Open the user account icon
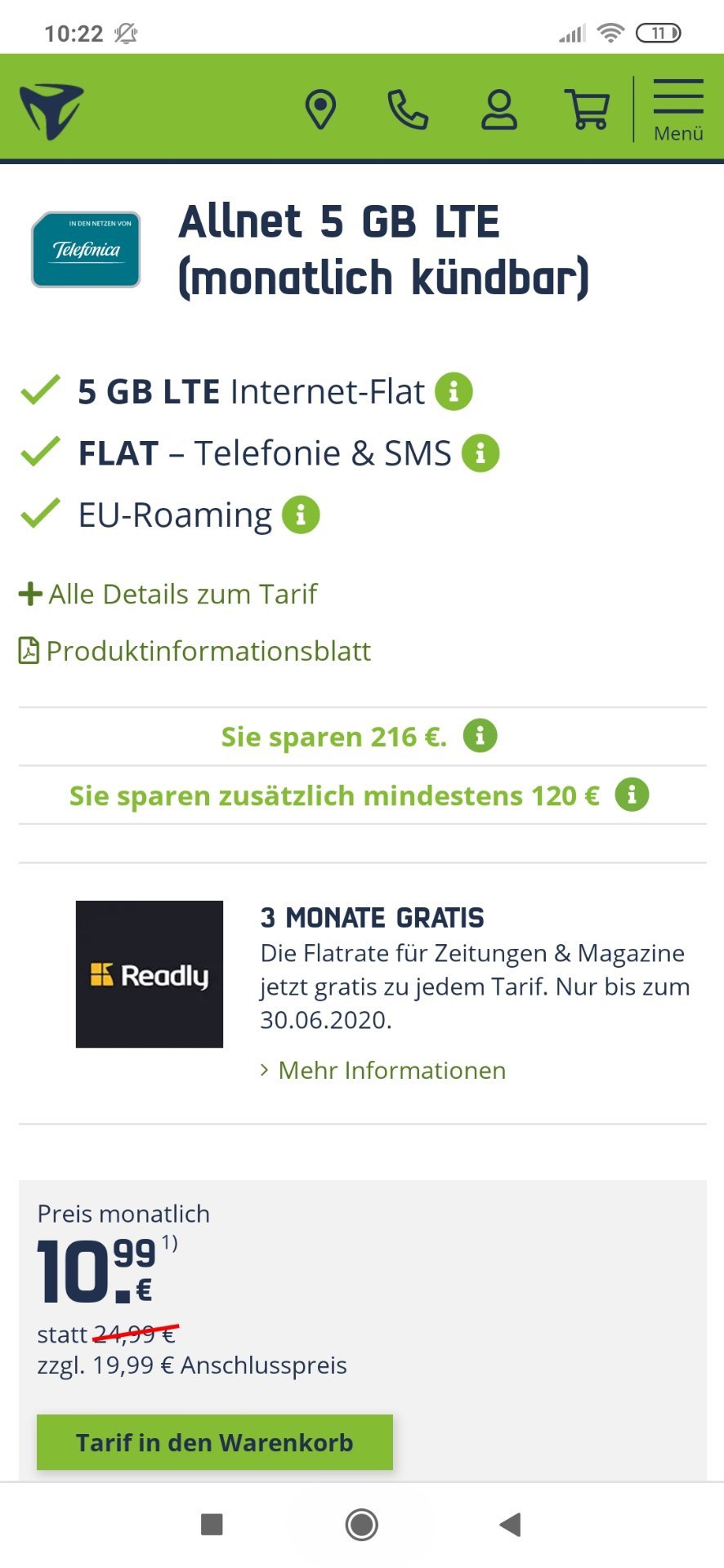724x1568 pixels. coord(498,110)
